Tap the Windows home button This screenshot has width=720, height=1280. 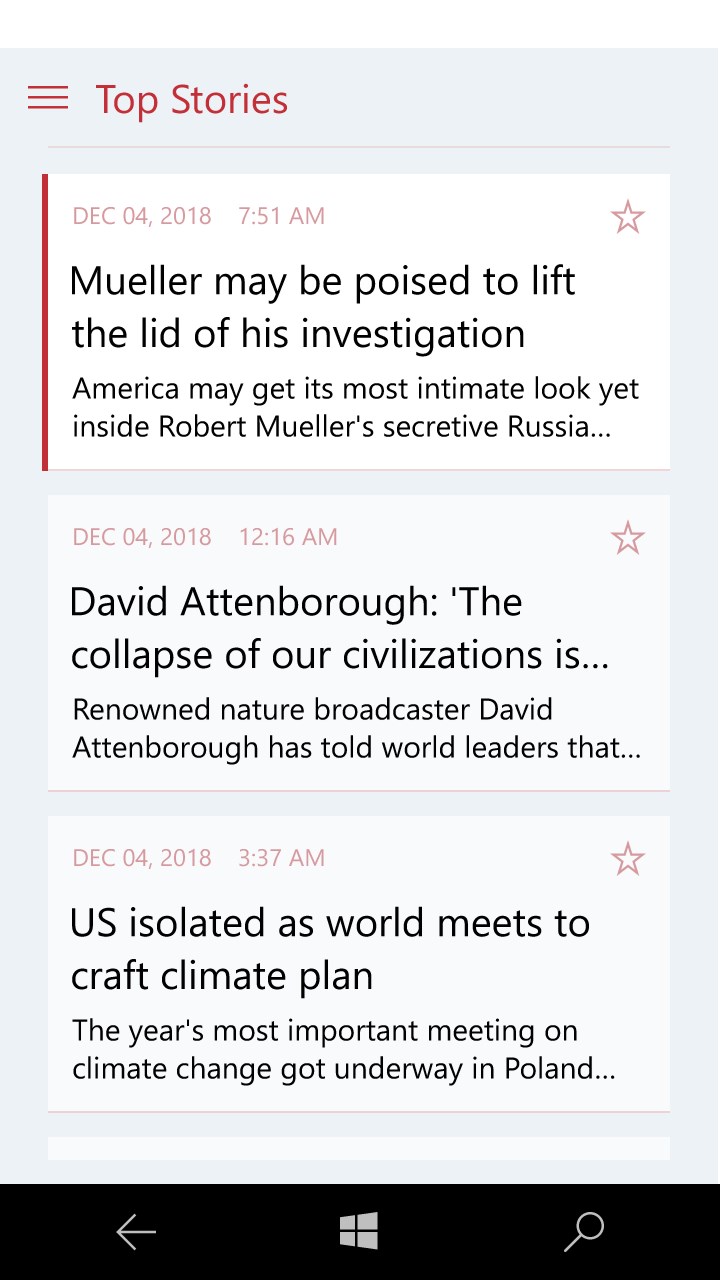click(359, 1231)
